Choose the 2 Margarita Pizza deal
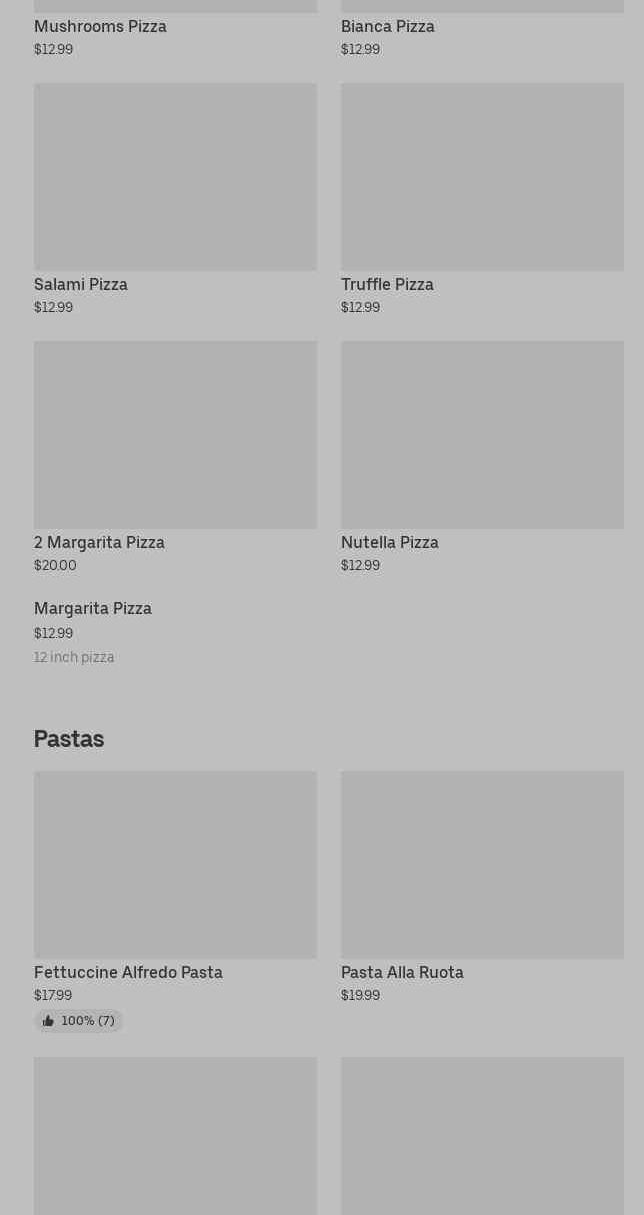 175,457
